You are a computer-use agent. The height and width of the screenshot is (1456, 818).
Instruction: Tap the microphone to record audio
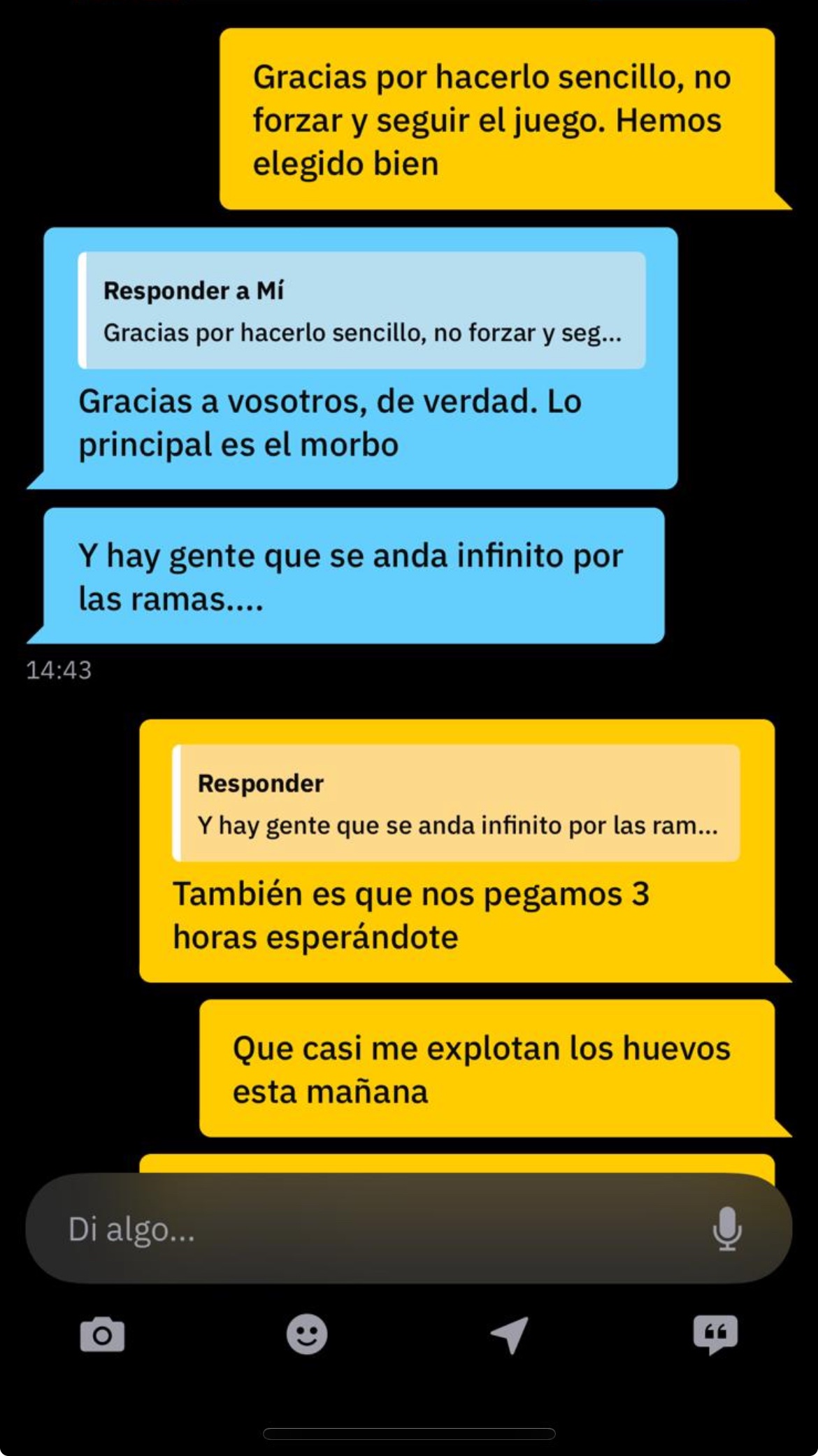point(726,1229)
